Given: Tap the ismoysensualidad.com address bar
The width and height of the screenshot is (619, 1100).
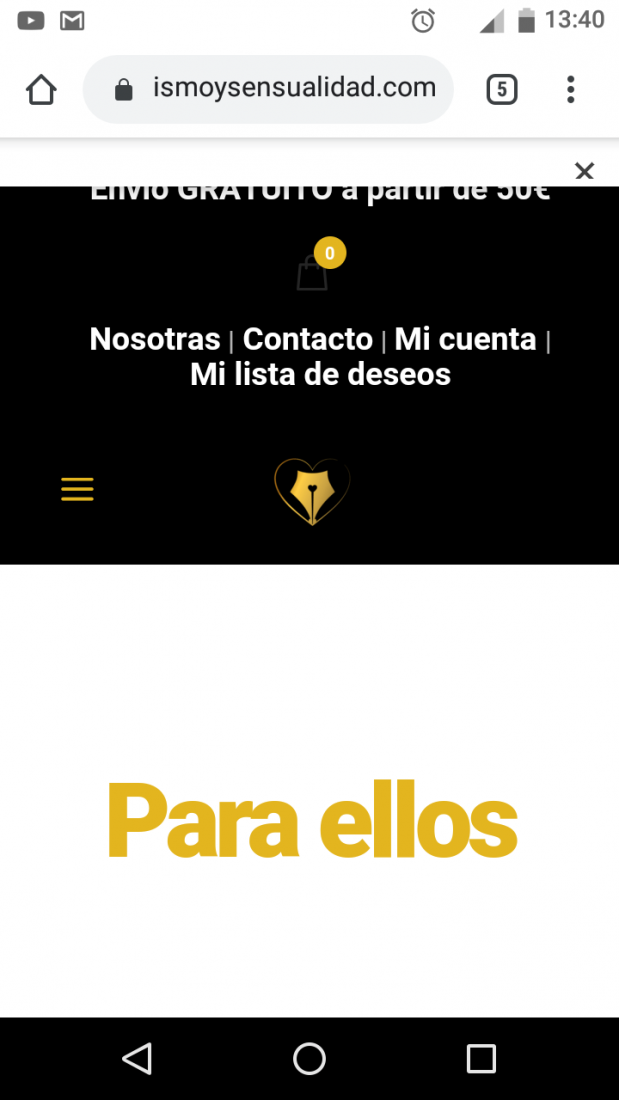Looking at the screenshot, I should click(x=268, y=89).
